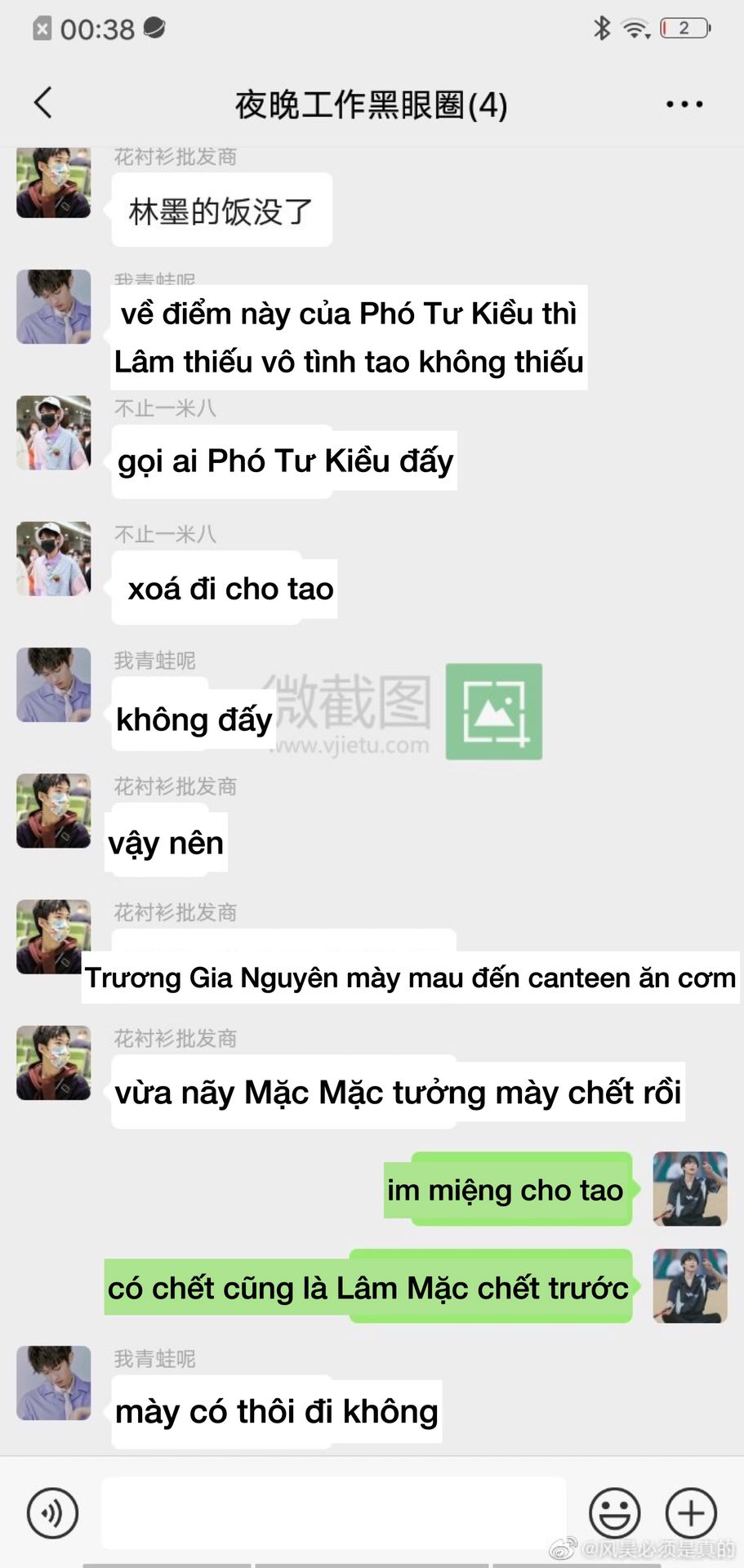Open avatar beside "mày có thôi đi không"
The height and width of the screenshot is (1568, 744).
54,1383
